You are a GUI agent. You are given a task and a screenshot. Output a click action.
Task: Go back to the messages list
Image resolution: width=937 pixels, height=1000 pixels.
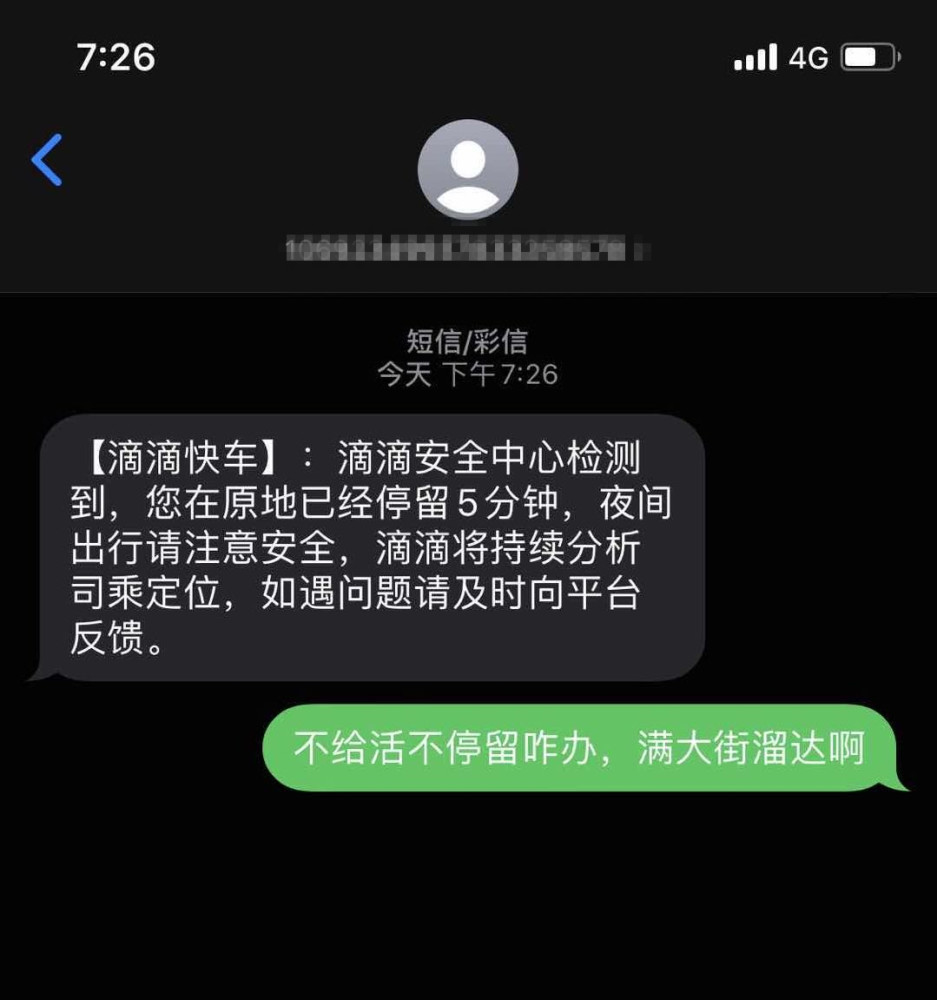coord(47,160)
